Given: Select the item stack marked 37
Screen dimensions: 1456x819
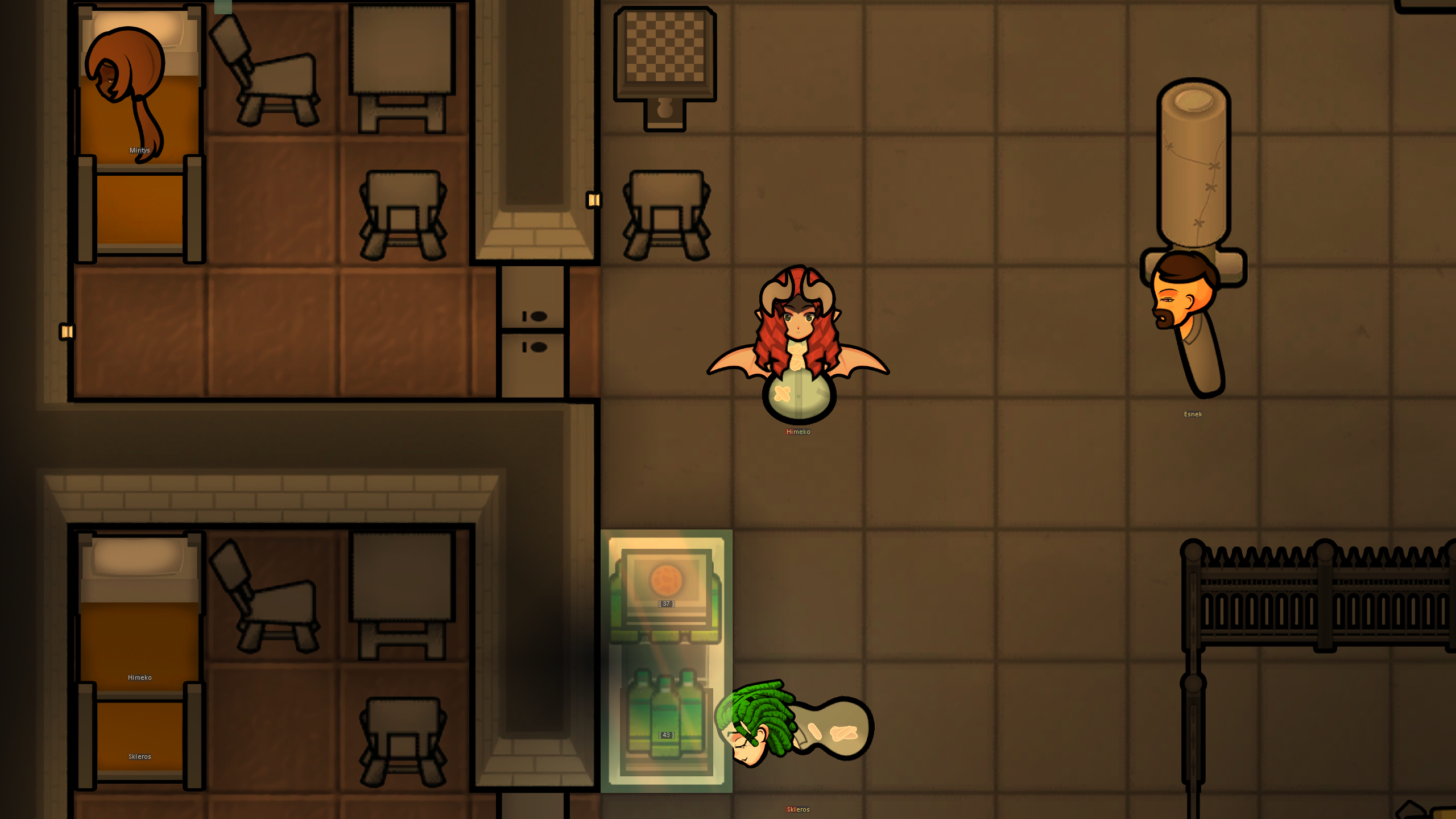Looking at the screenshot, I should pyautogui.click(x=666, y=586).
